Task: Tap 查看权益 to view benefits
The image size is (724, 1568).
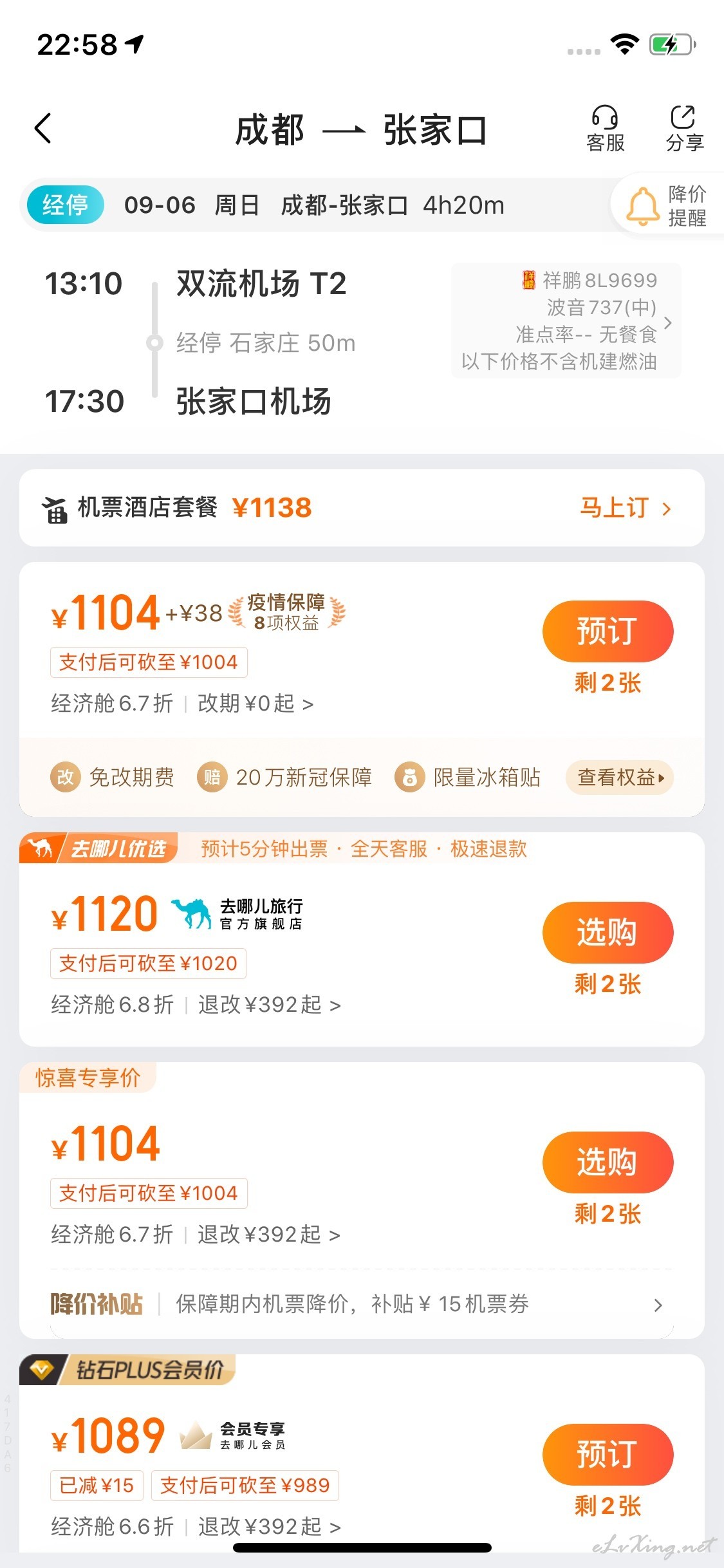Action: pyautogui.click(x=620, y=778)
